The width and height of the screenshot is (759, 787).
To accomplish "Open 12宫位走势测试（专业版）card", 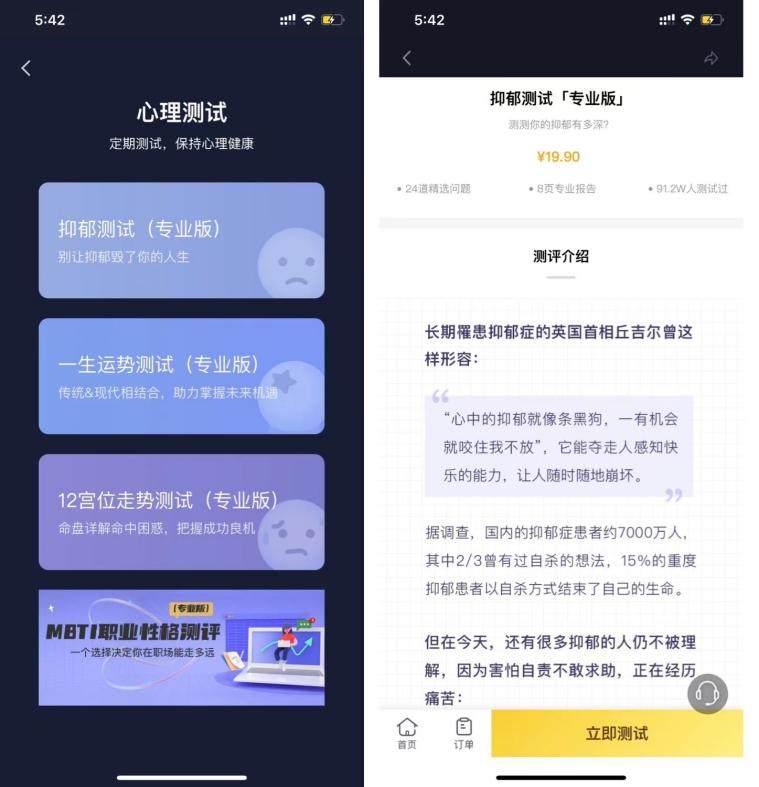I will tap(181, 512).
